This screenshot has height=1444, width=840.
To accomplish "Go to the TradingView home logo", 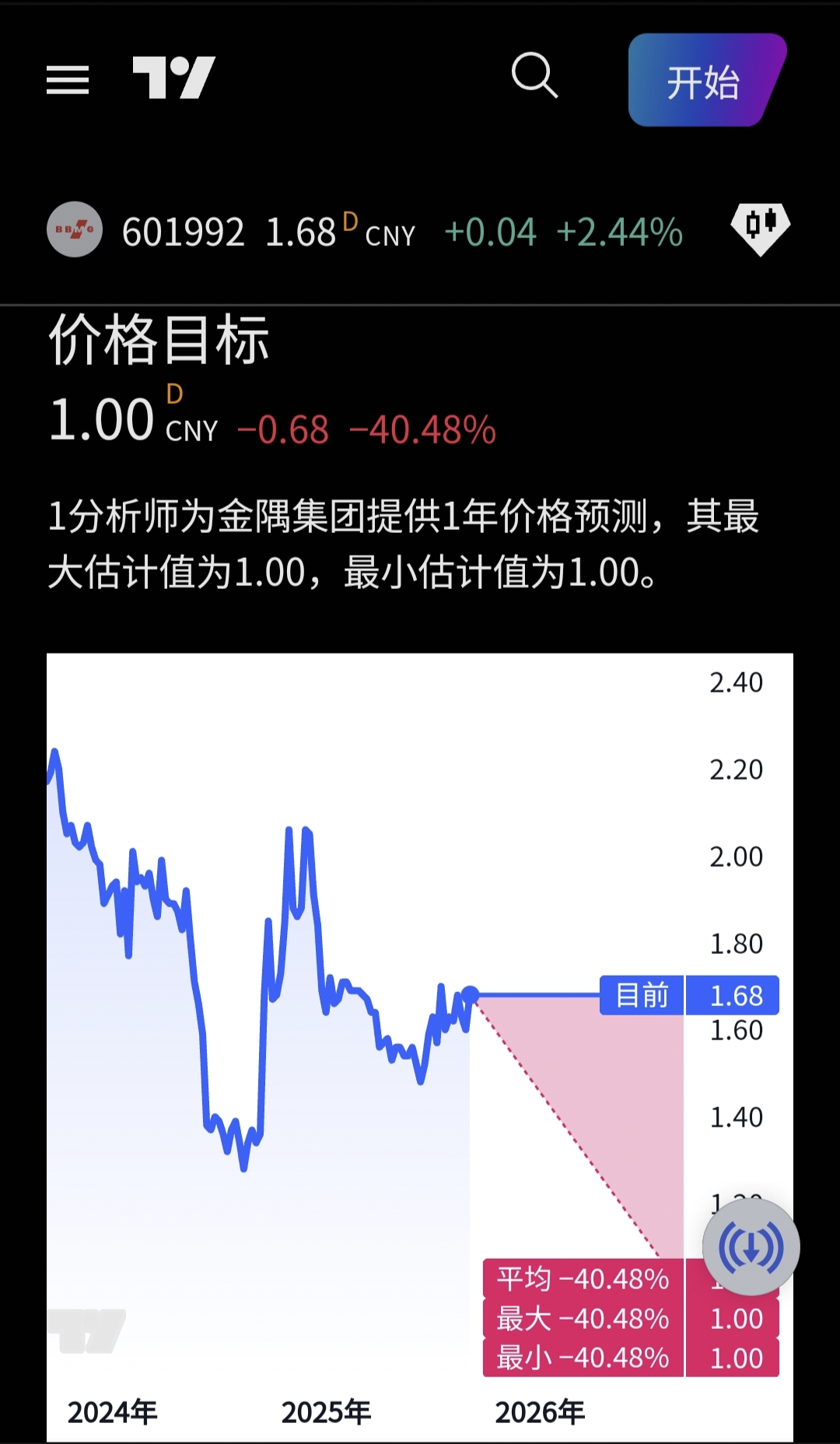I will [173, 78].
